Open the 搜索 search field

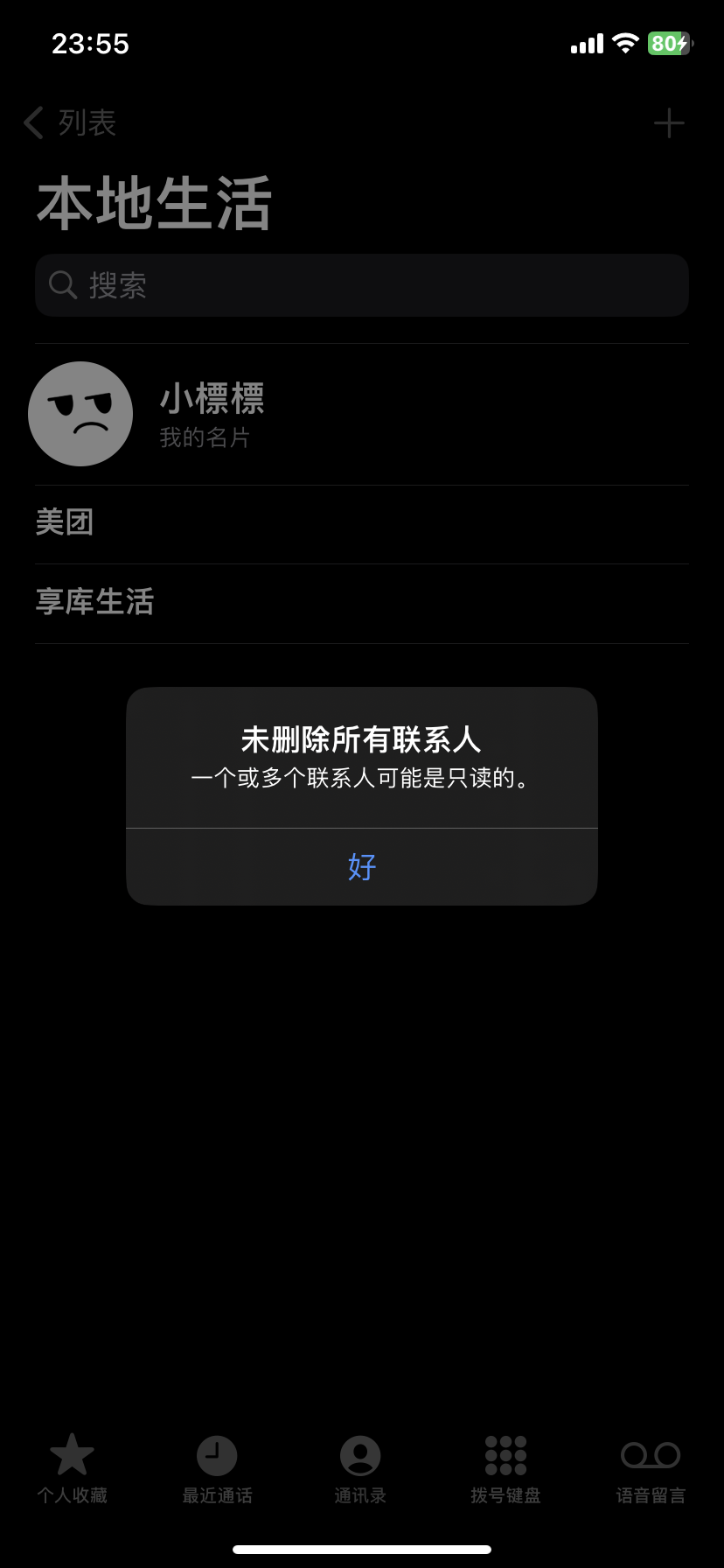coord(361,285)
